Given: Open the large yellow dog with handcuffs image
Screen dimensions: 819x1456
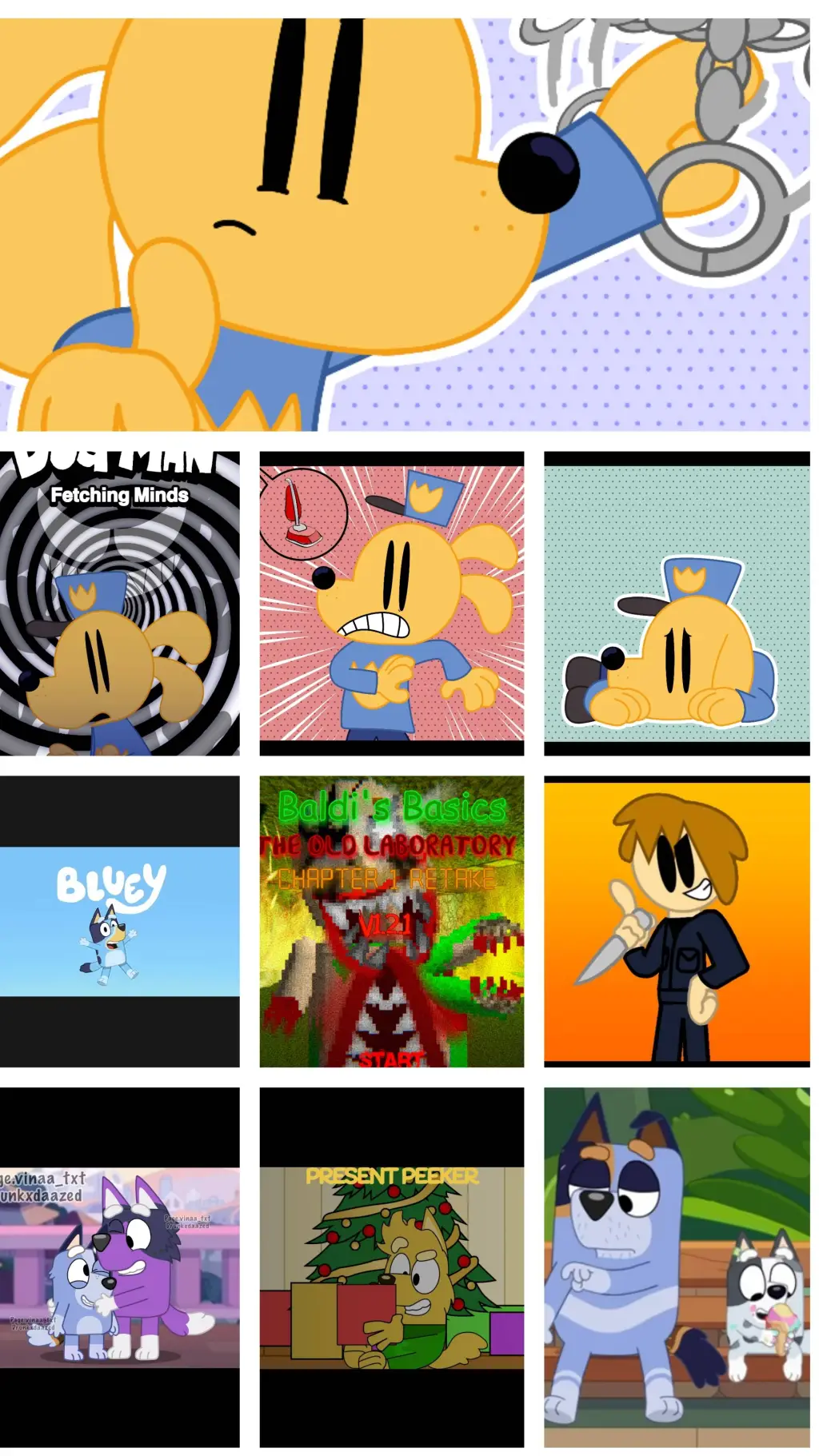Looking at the screenshot, I should pyautogui.click(x=405, y=224).
